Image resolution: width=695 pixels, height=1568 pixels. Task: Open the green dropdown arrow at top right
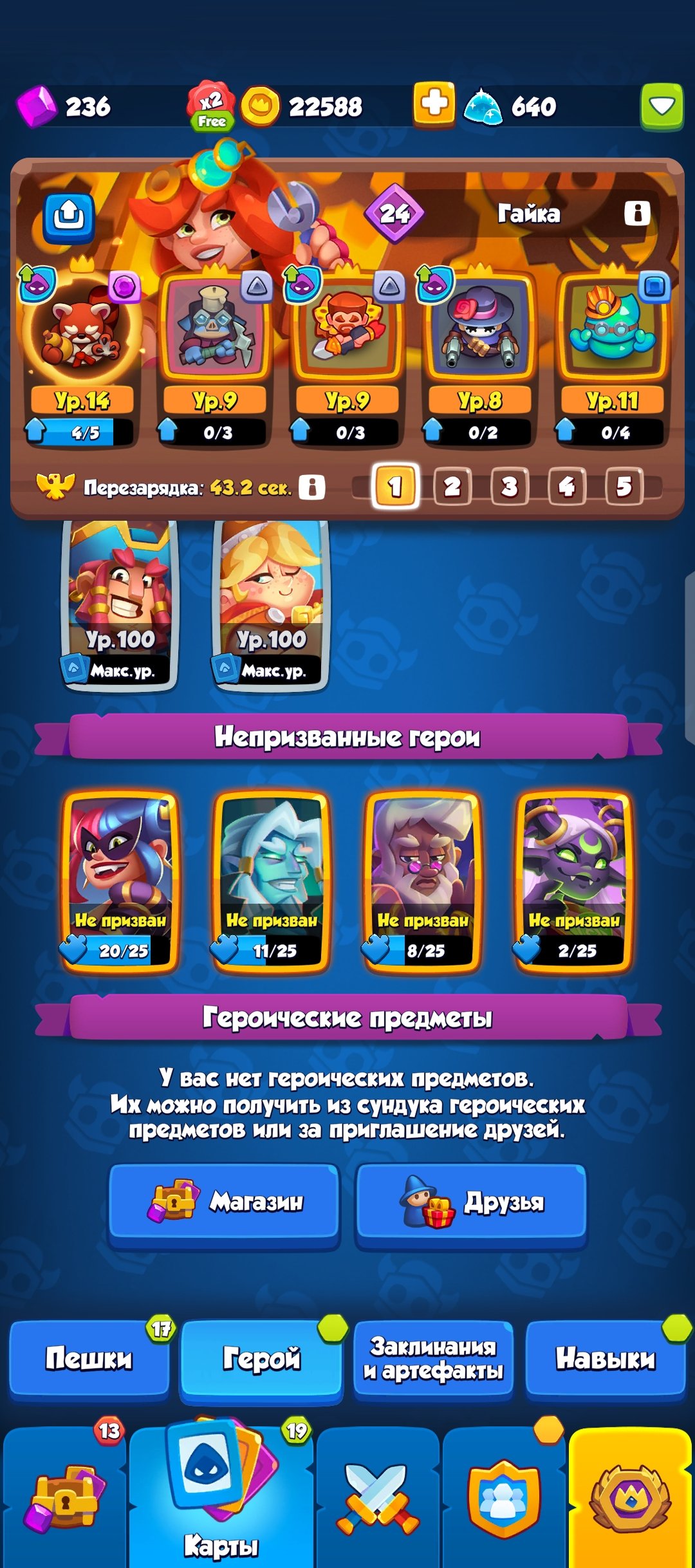pos(662,106)
